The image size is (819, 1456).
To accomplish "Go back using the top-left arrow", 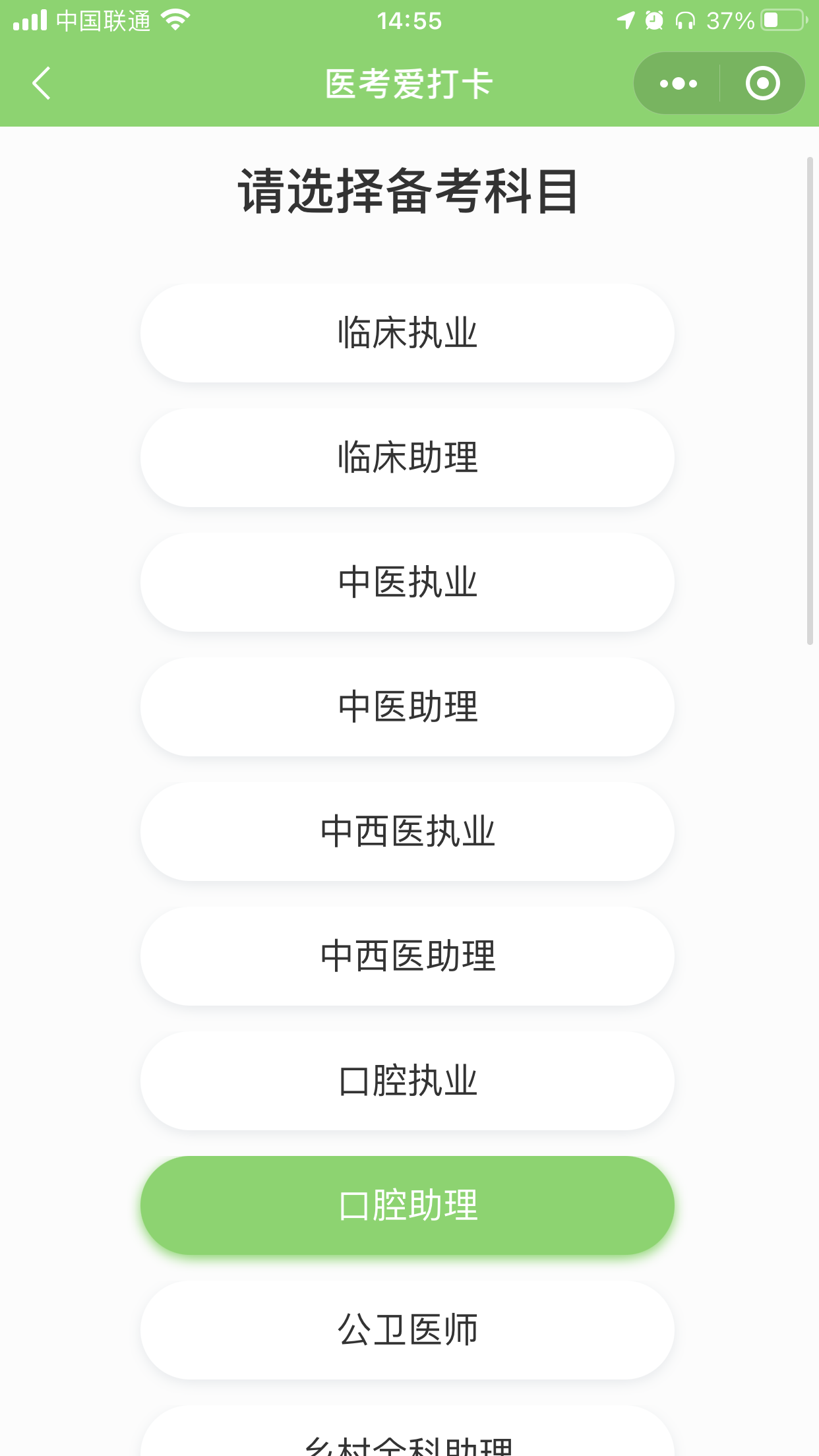I will [42, 84].
